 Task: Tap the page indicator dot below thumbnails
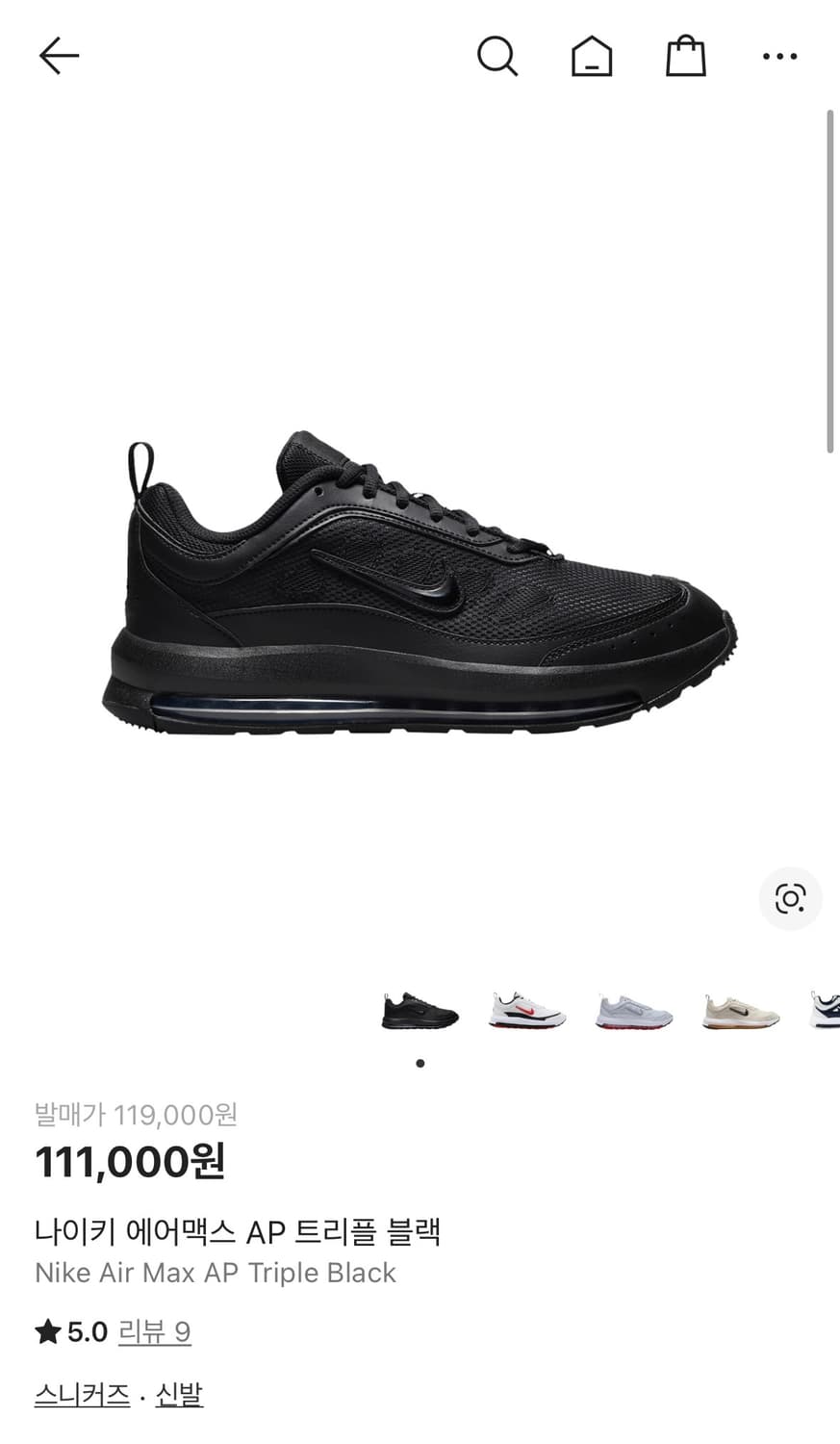(420, 1063)
